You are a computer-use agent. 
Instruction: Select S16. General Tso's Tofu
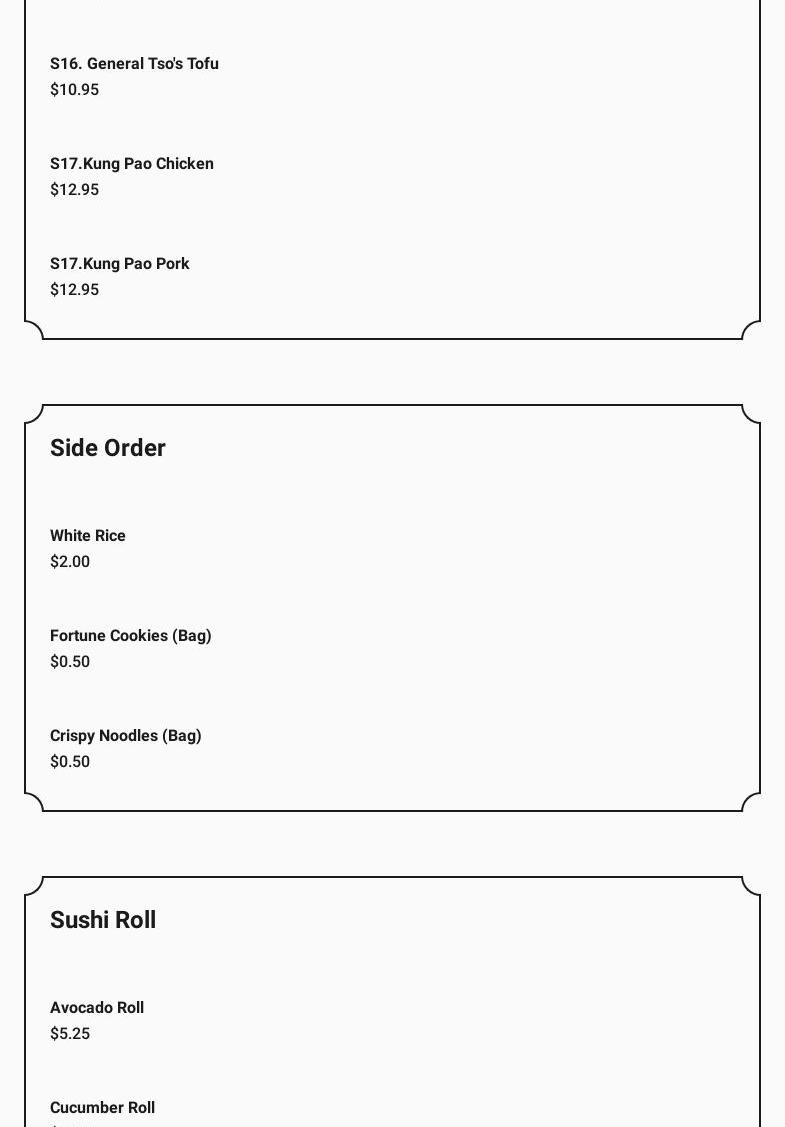pos(134,64)
